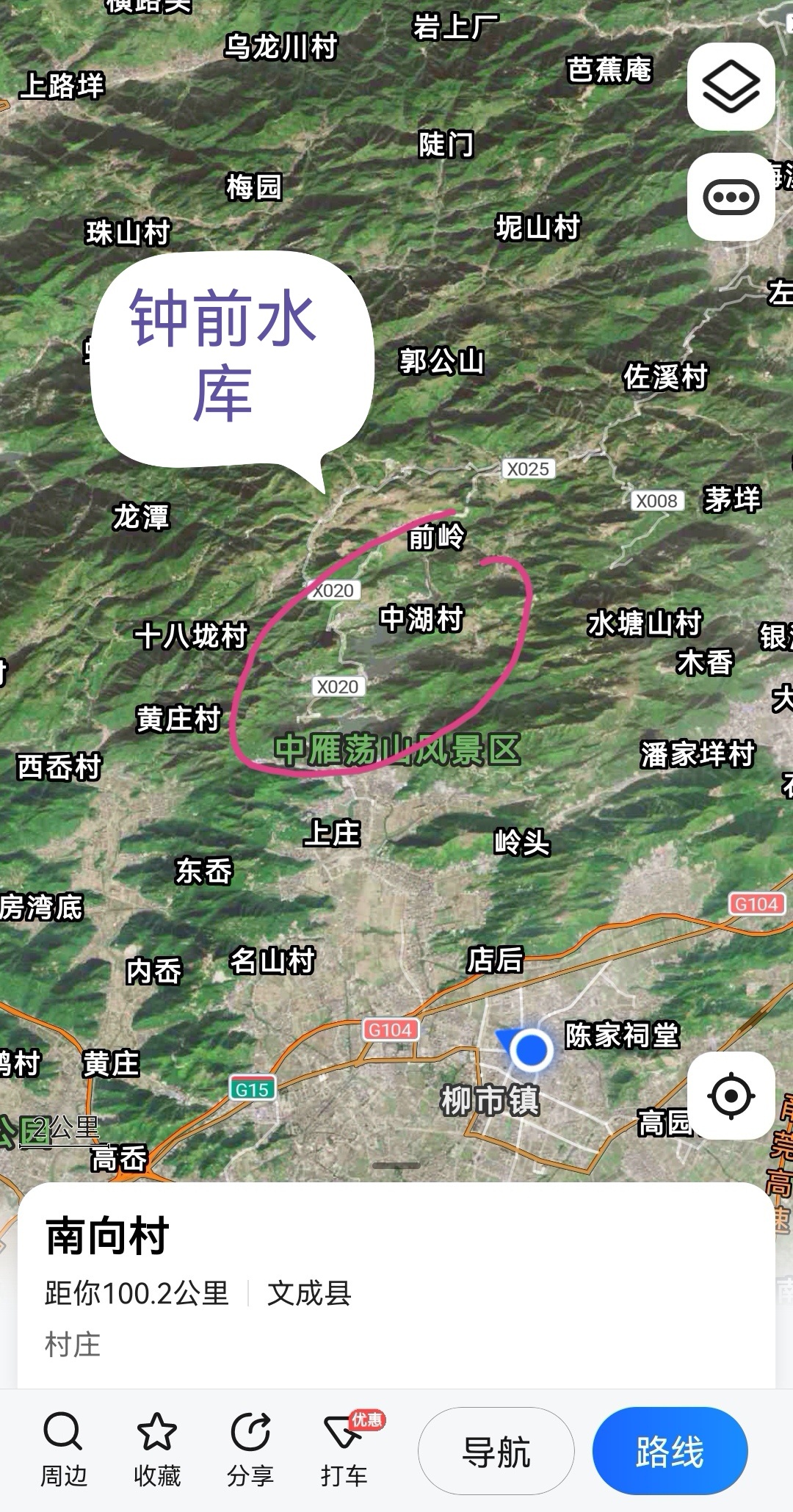Open the more options bubble button

click(731, 197)
